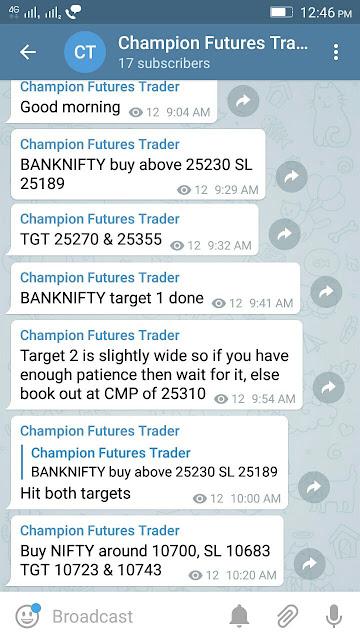The height and width of the screenshot is (640, 360).
Task: Attach a file with the paperclip
Action: tap(287, 616)
